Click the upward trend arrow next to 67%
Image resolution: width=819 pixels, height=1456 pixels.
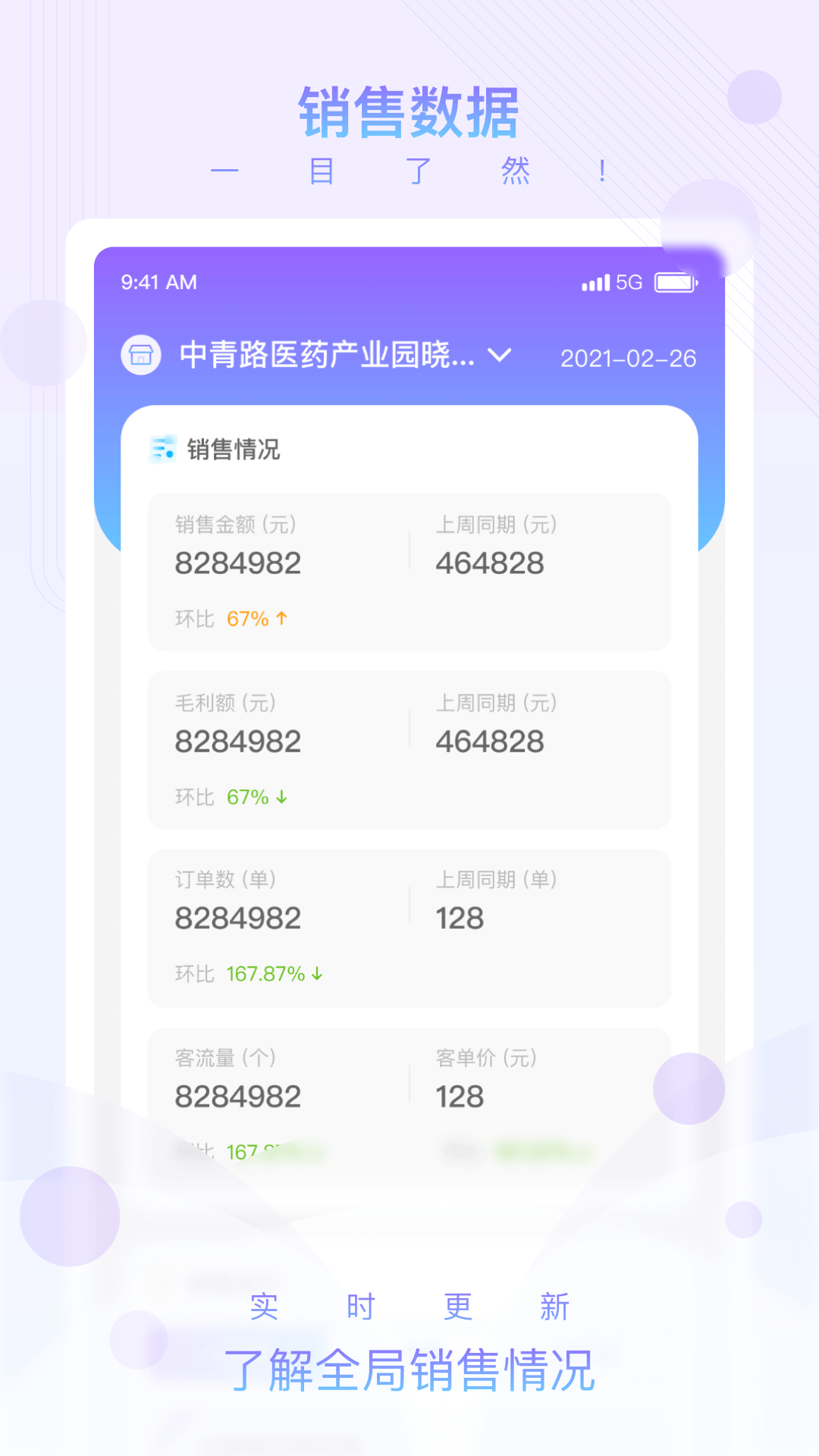281,618
